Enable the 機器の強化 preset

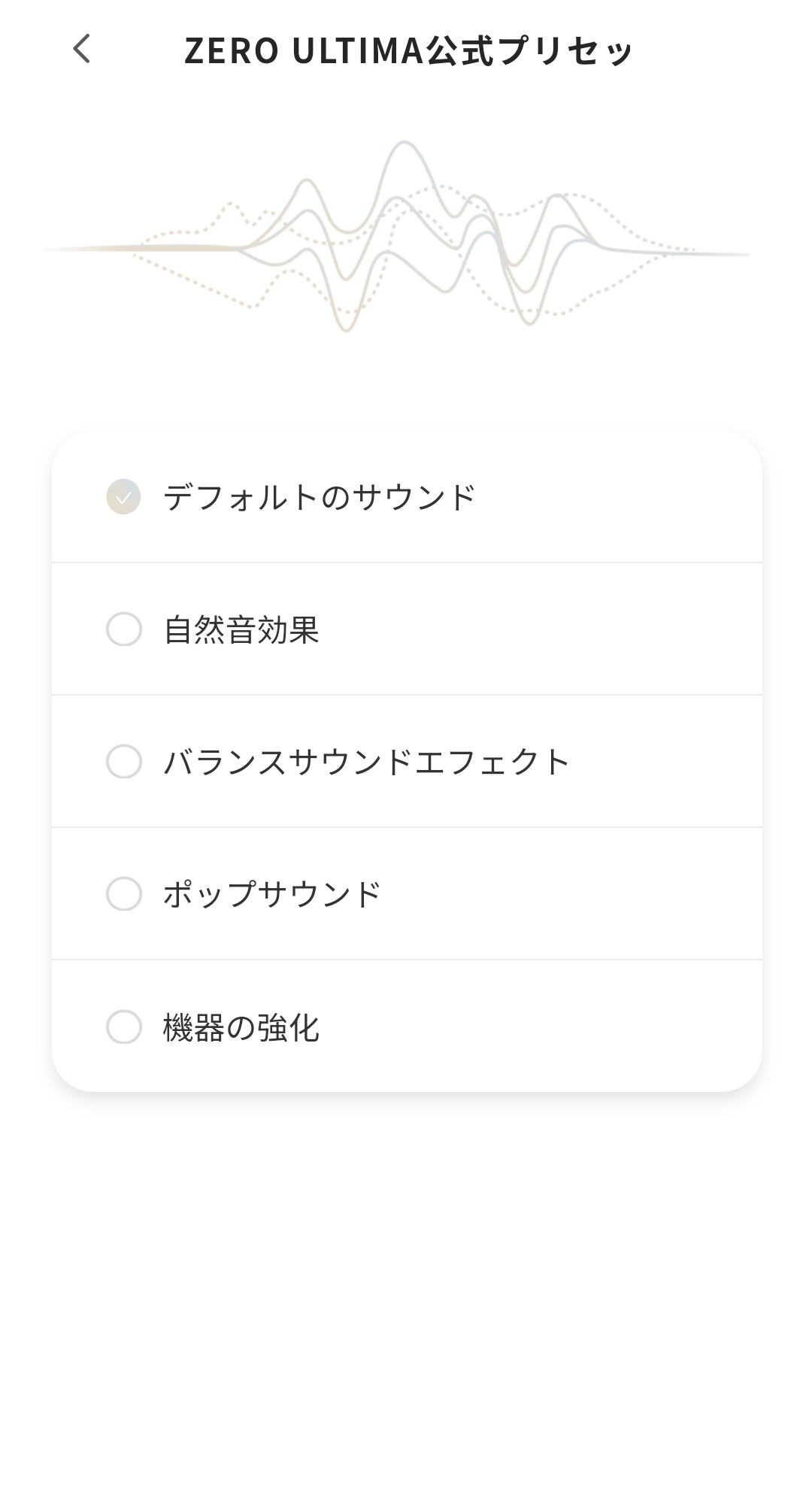(x=407, y=1026)
